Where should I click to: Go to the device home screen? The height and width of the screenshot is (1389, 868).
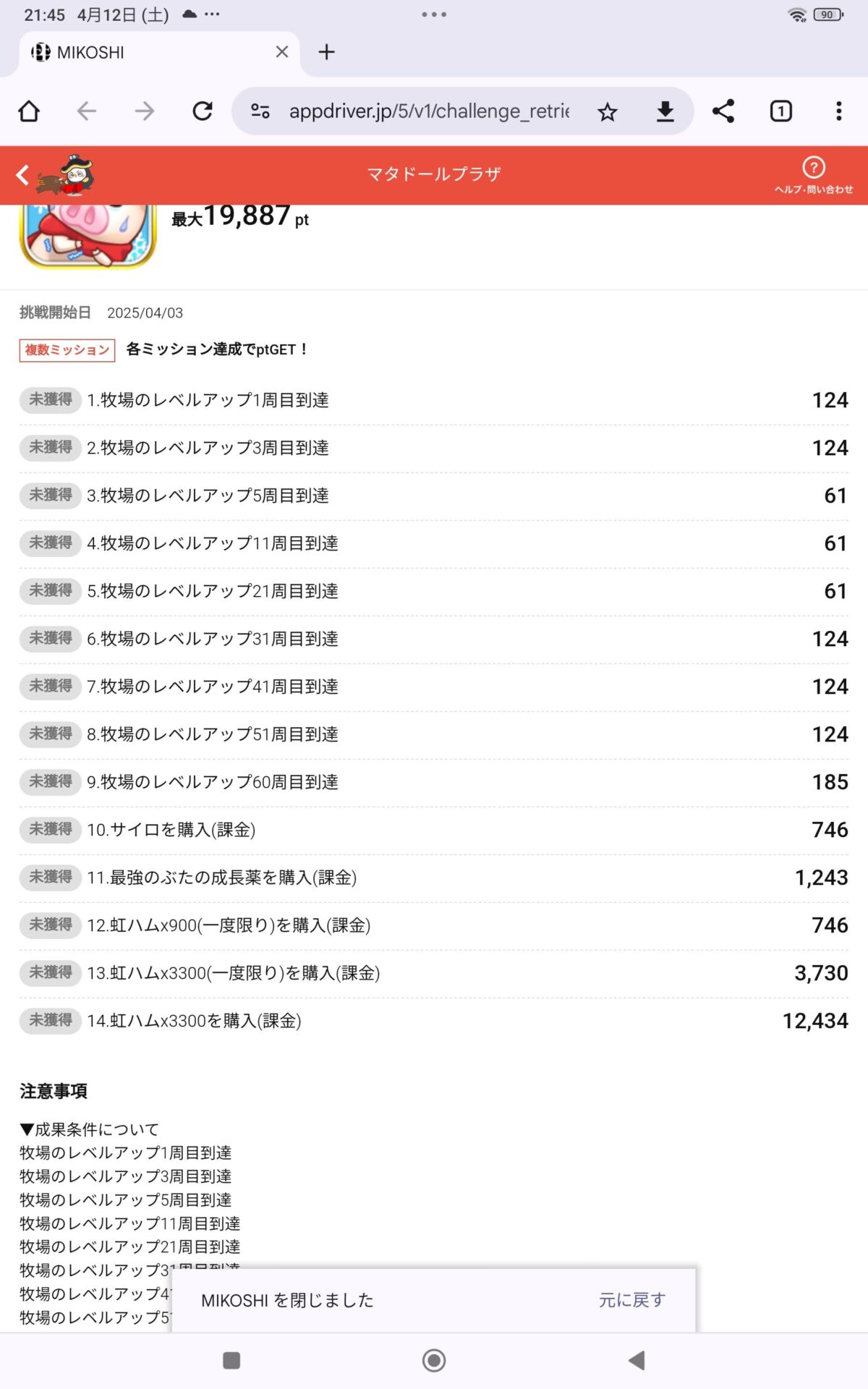[x=434, y=1361]
